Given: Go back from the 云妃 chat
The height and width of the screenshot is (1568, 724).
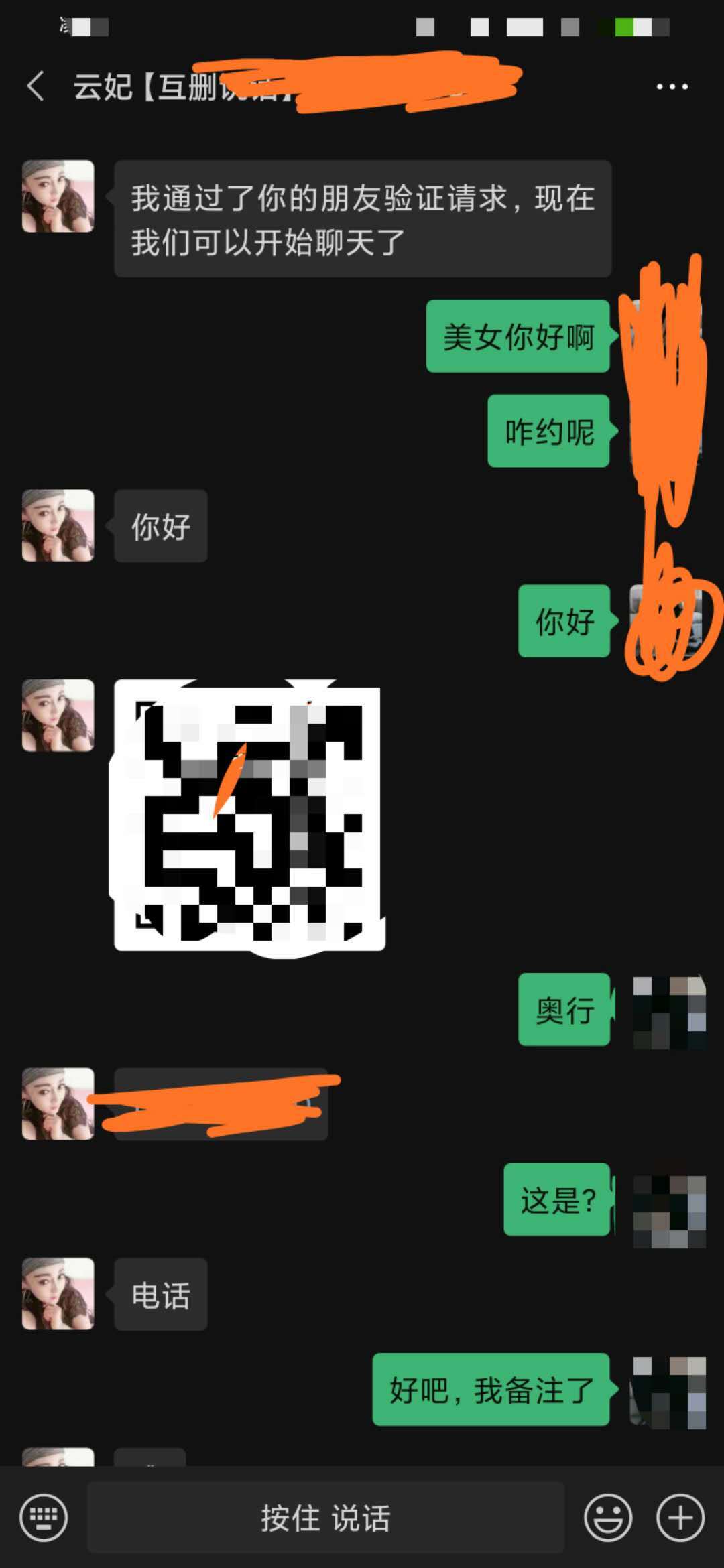Looking at the screenshot, I should click(36, 86).
